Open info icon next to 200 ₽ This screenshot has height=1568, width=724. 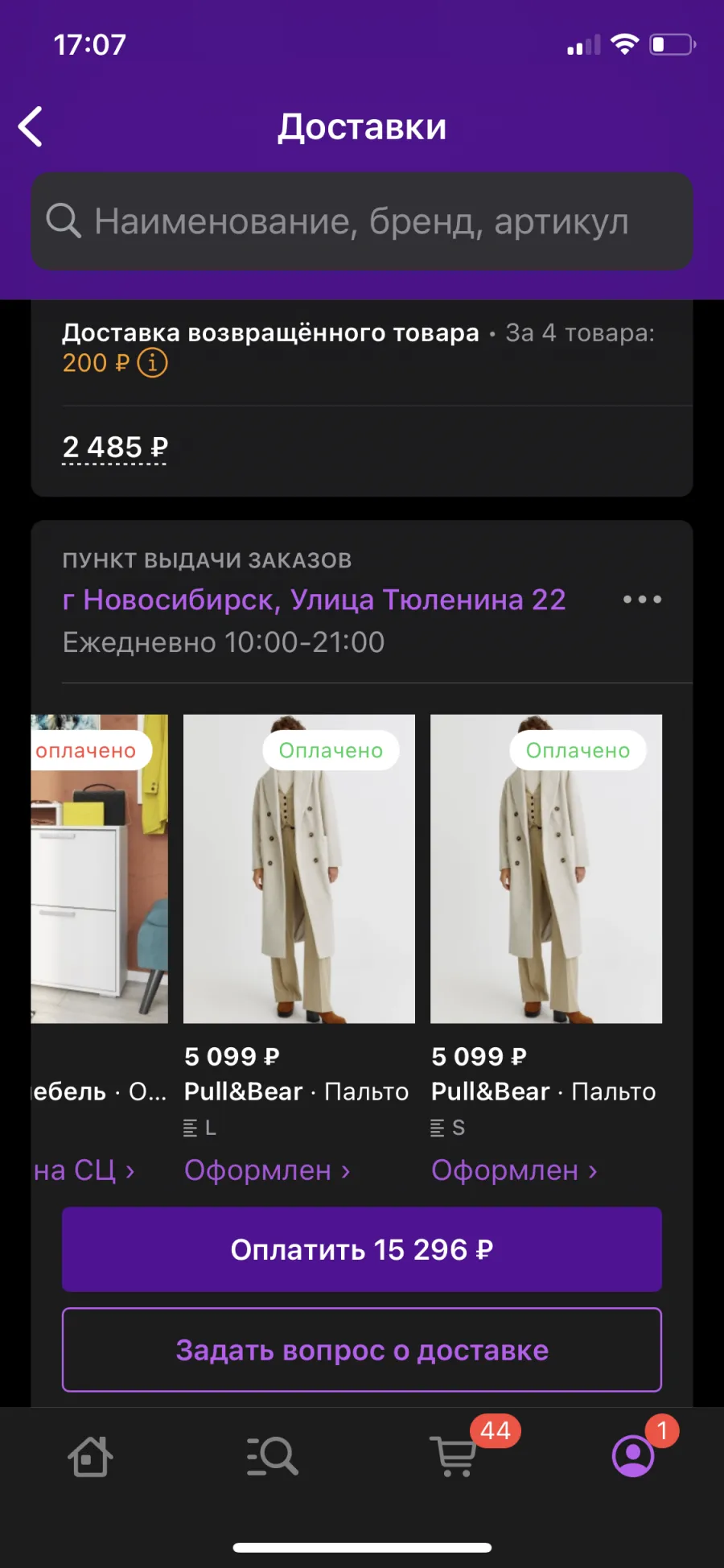pyautogui.click(x=152, y=363)
